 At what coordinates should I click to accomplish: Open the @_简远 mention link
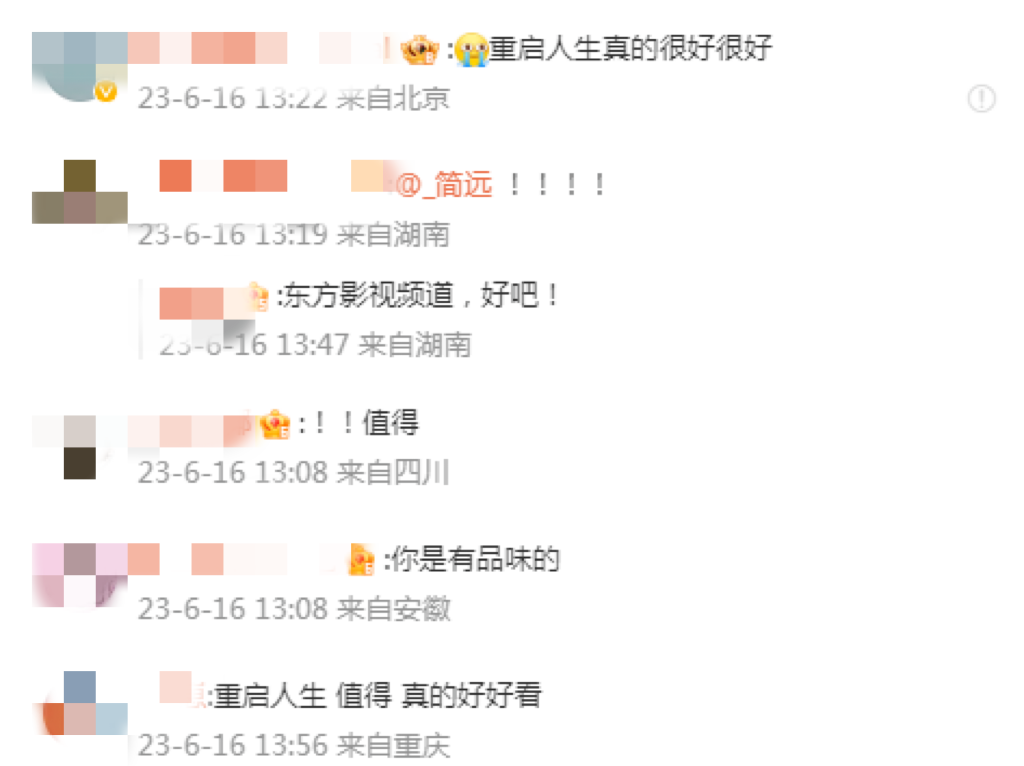coord(445,185)
